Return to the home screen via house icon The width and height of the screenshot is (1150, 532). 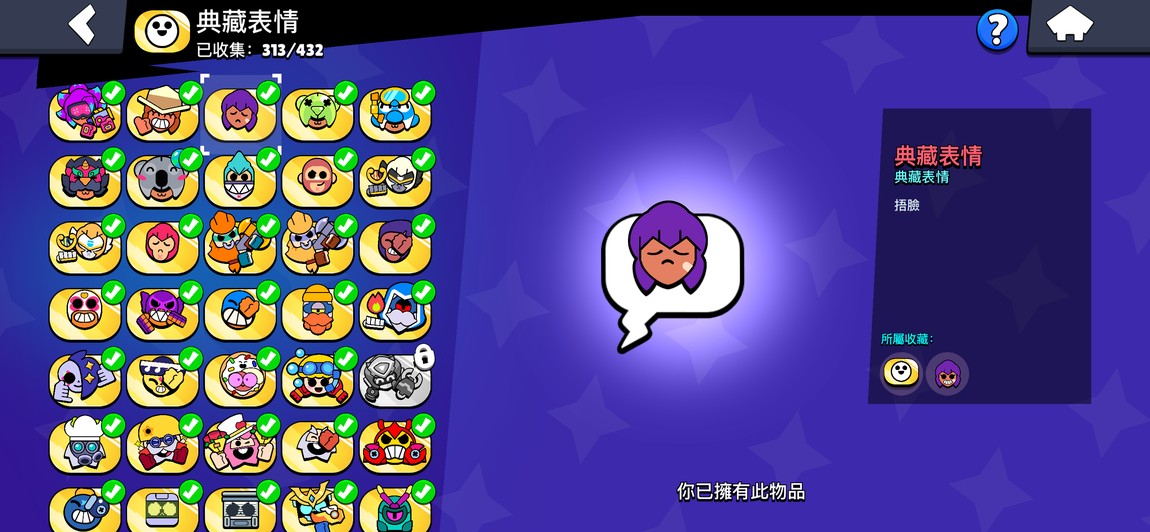(1069, 26)
